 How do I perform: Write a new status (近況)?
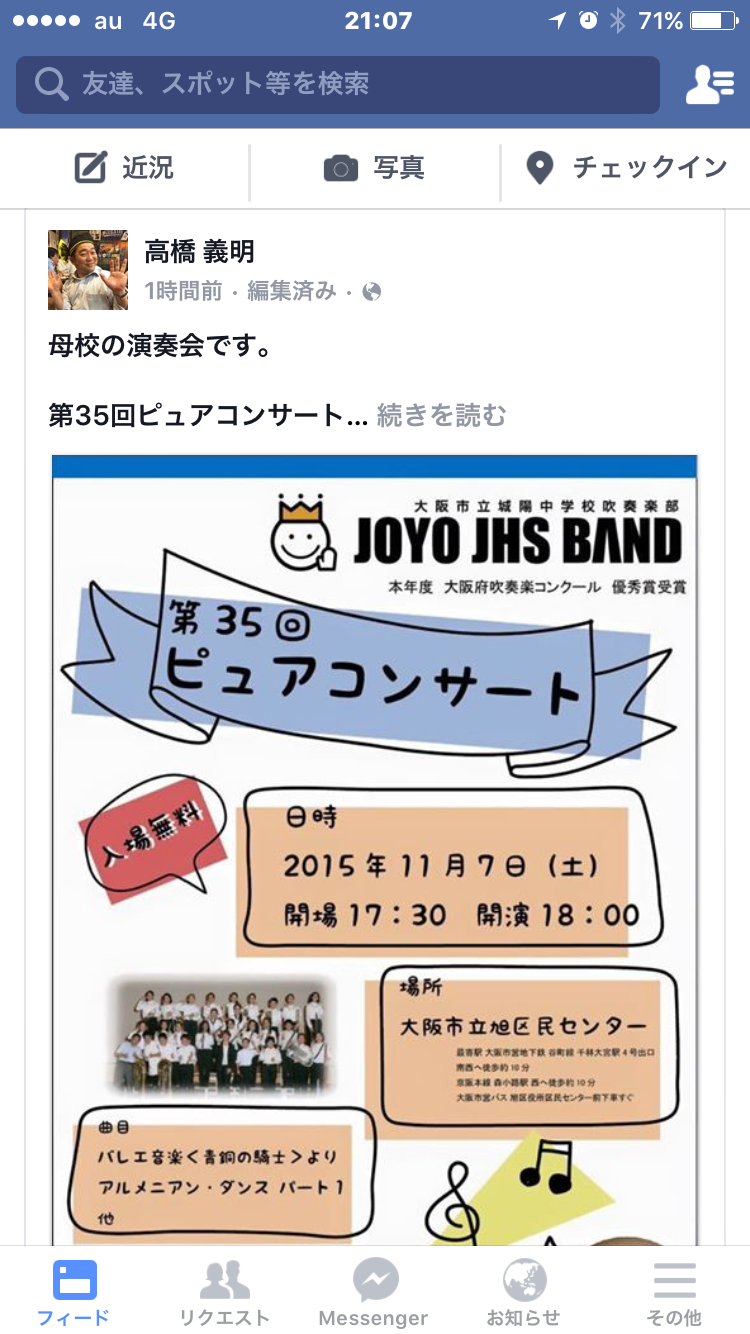[x=125, y=168]
